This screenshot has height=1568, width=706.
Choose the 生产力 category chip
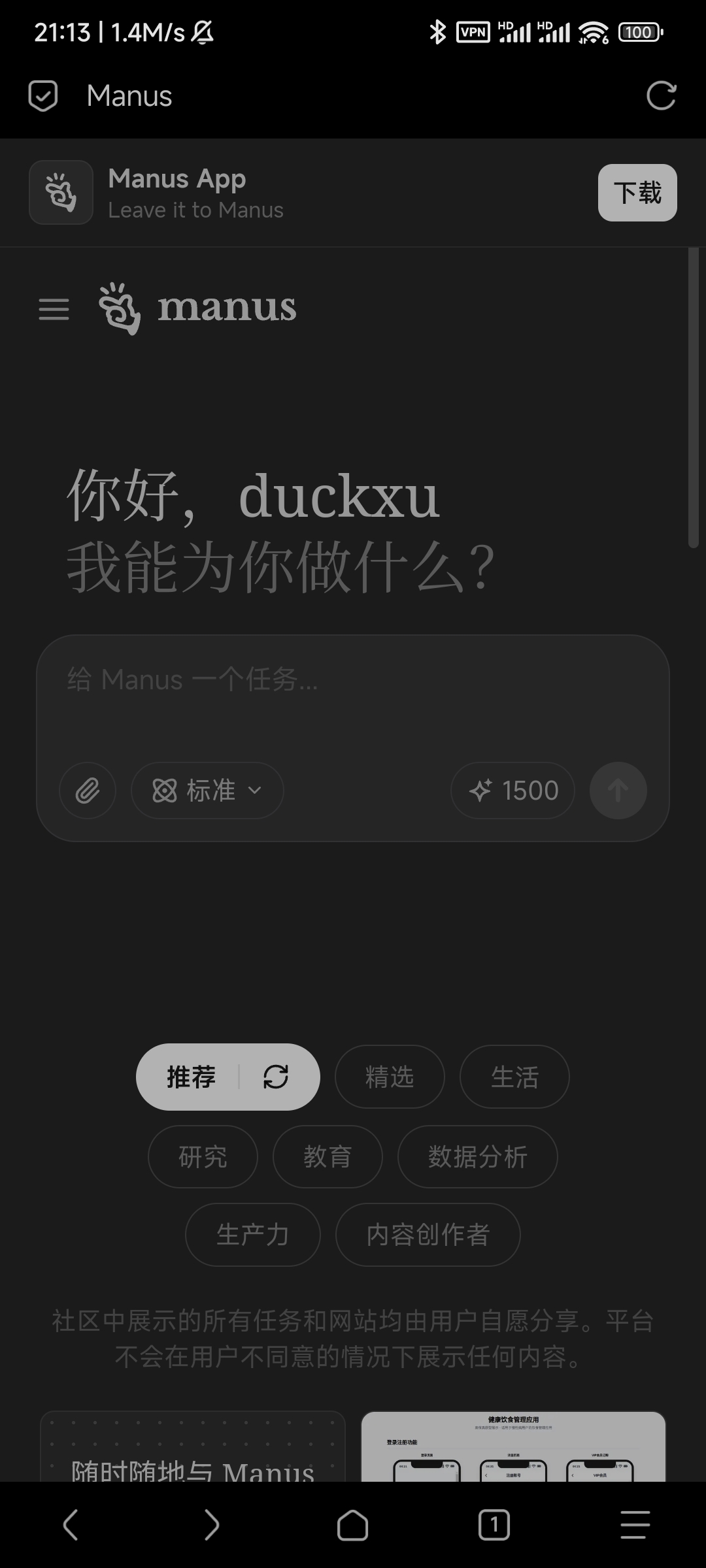(253, 1235)
